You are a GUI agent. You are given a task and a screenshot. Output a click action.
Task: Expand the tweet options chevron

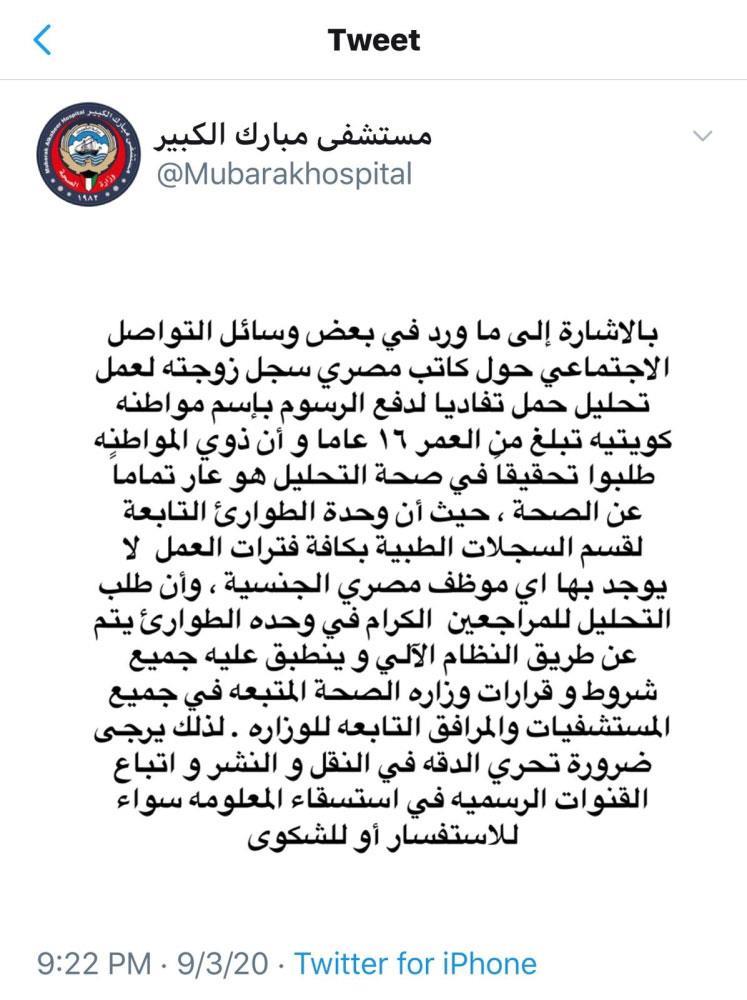[x=702, y=136]
